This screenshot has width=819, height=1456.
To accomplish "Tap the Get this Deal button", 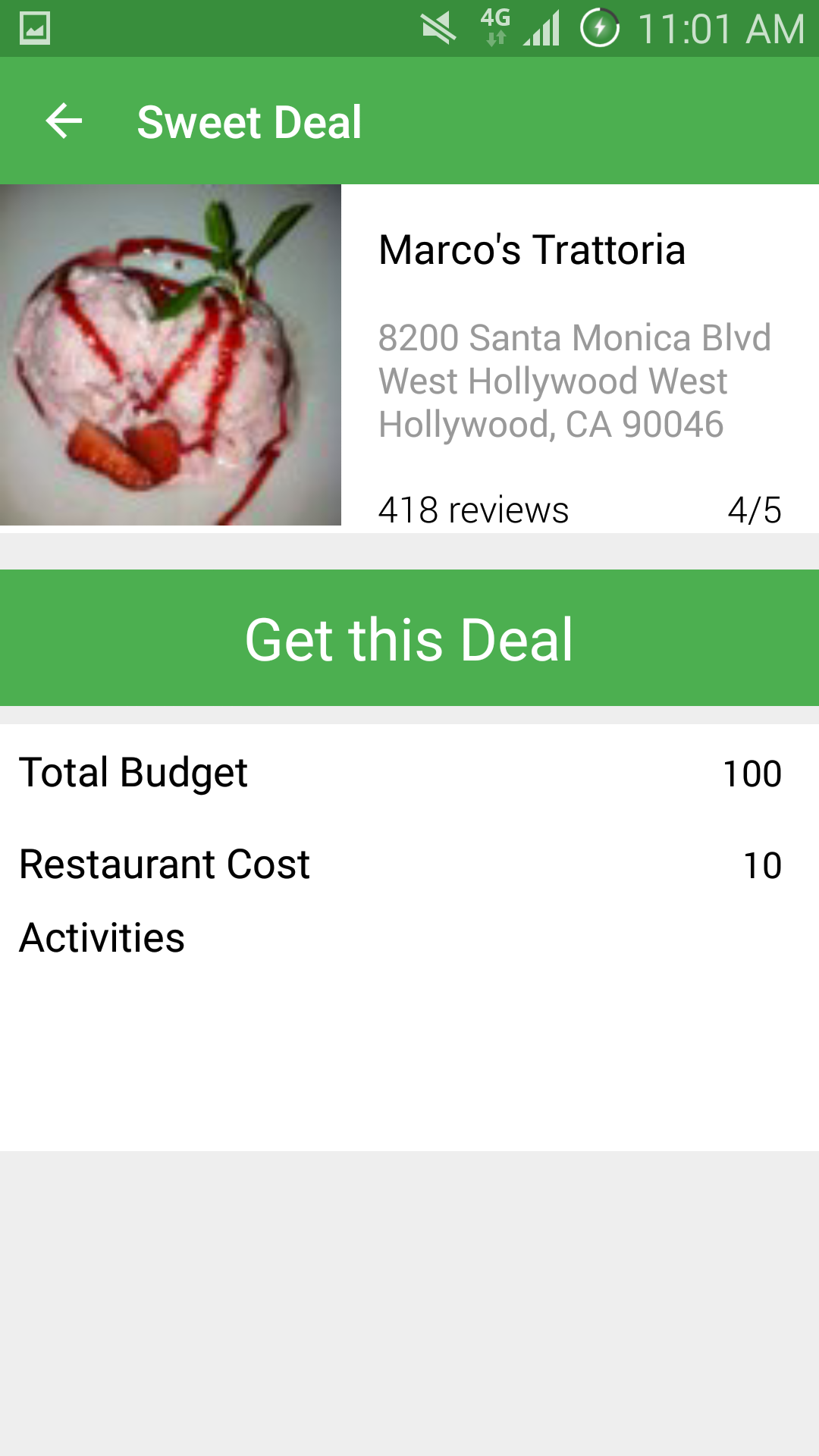I will click(409, 638).
